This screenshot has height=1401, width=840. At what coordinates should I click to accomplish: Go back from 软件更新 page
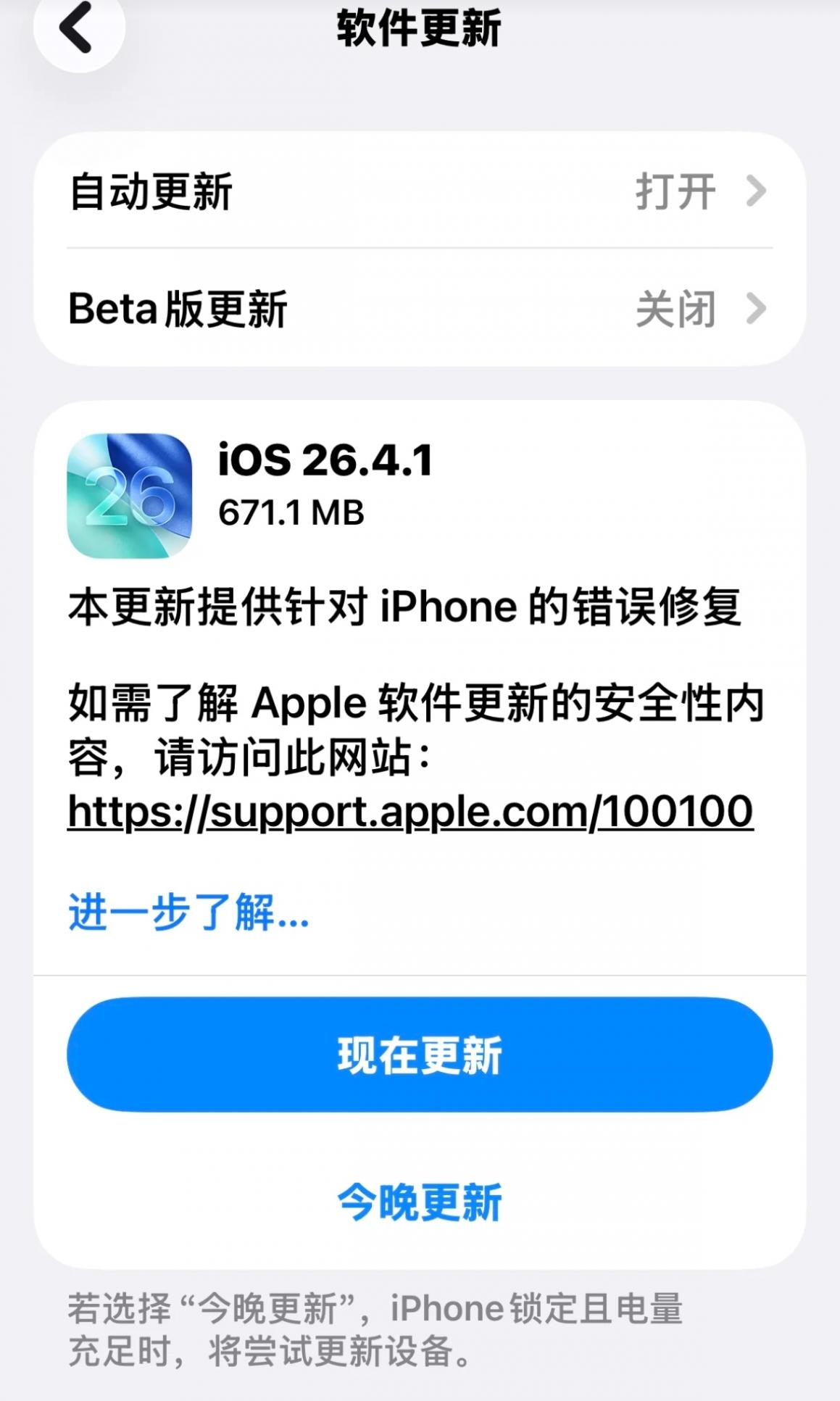pos(78,28)
